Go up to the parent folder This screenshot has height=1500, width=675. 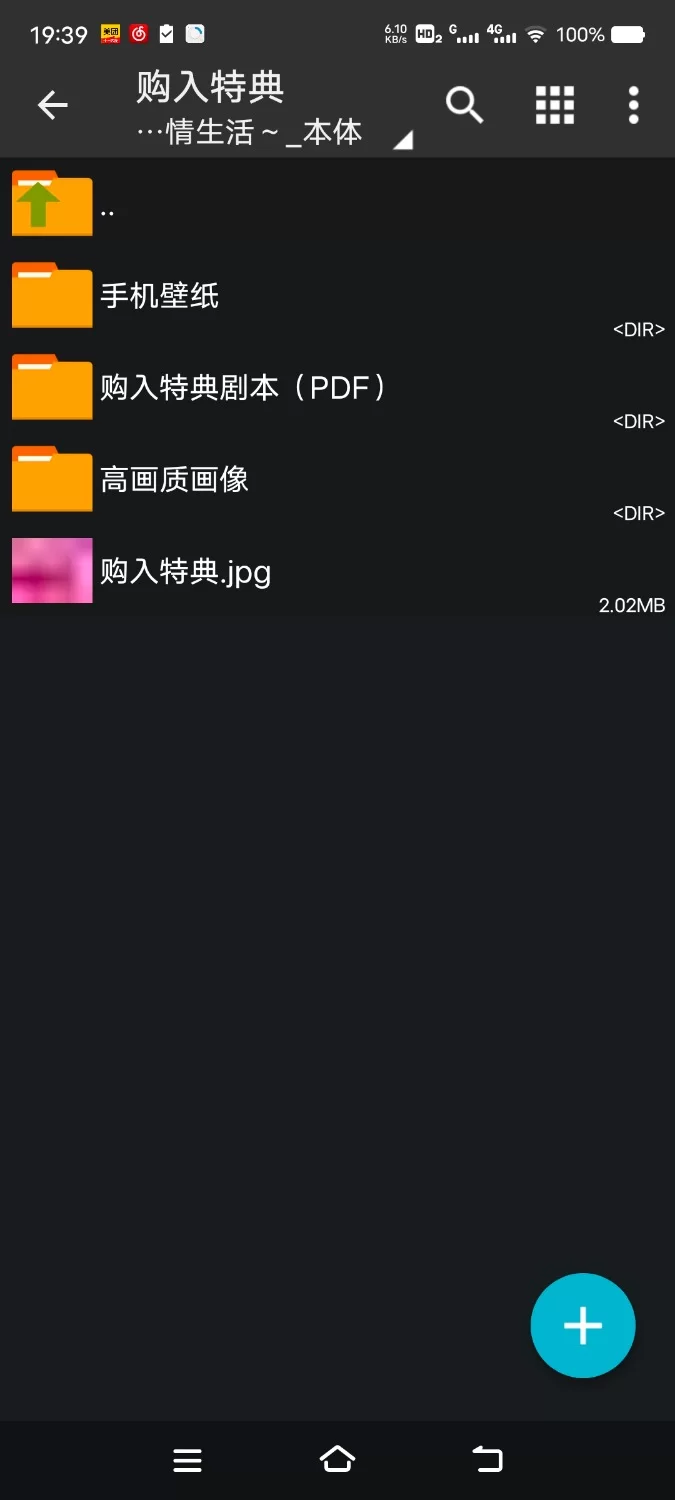pos(52,204)
